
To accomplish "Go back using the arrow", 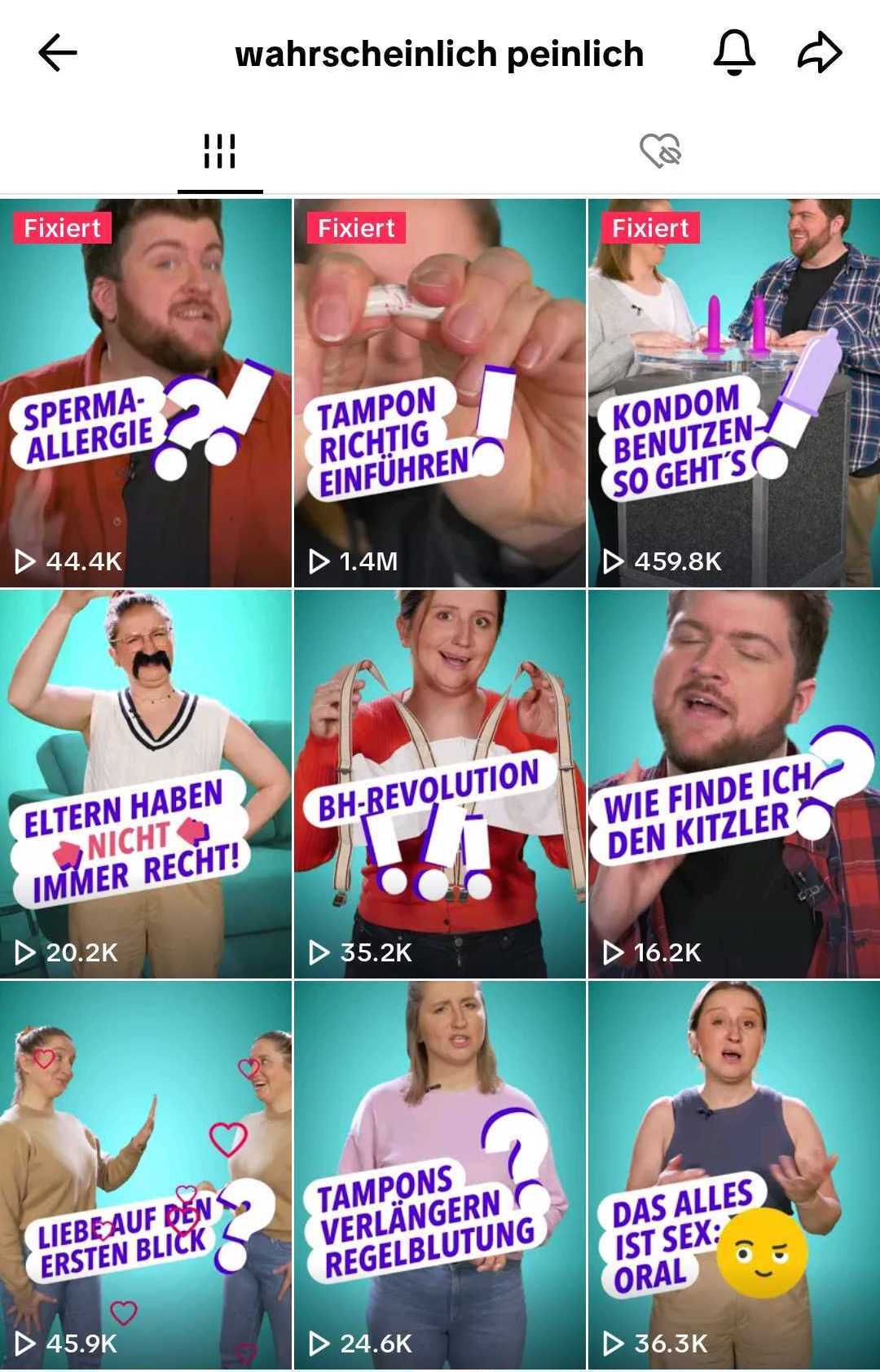I will point(58,54).
